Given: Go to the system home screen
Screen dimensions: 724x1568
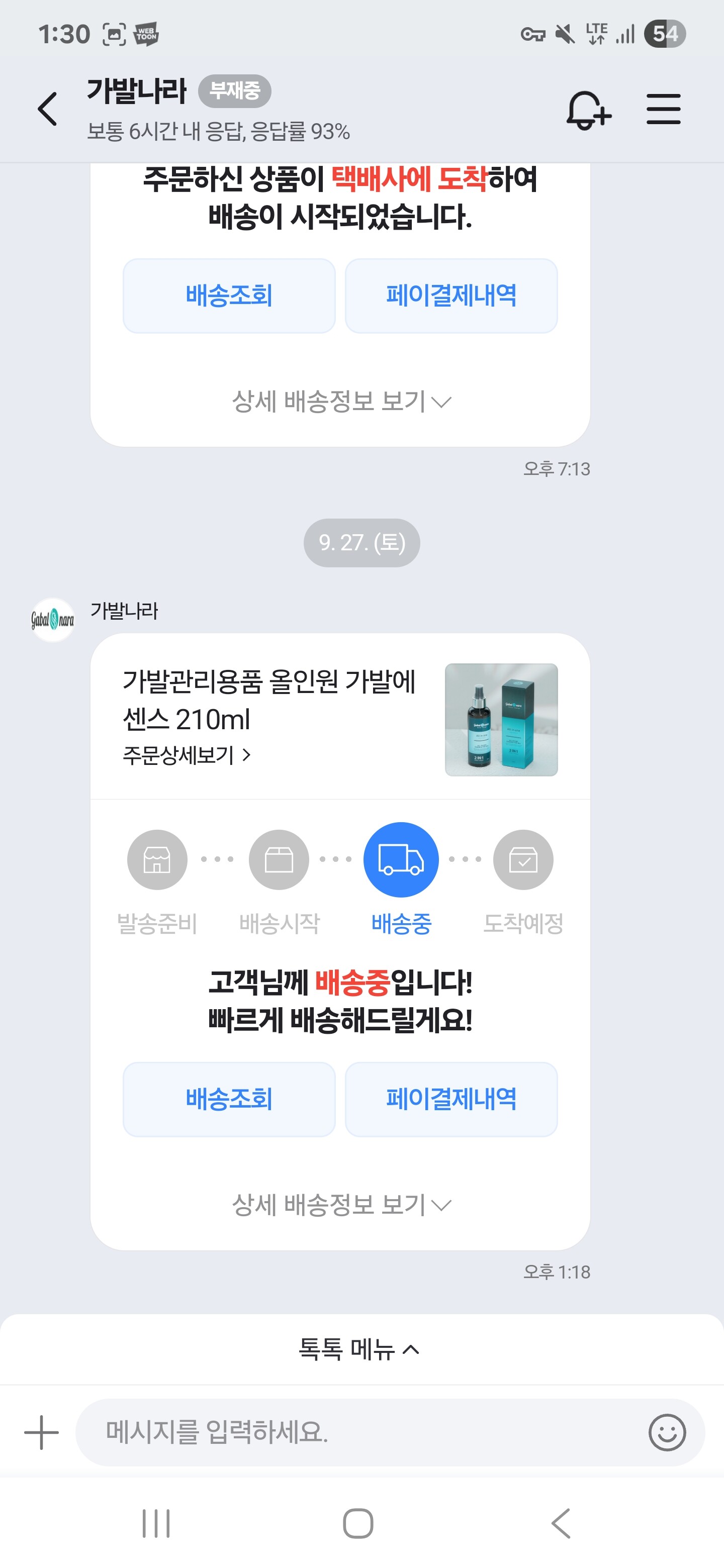Looking at the screenshot, I should tap(358, 1524).
